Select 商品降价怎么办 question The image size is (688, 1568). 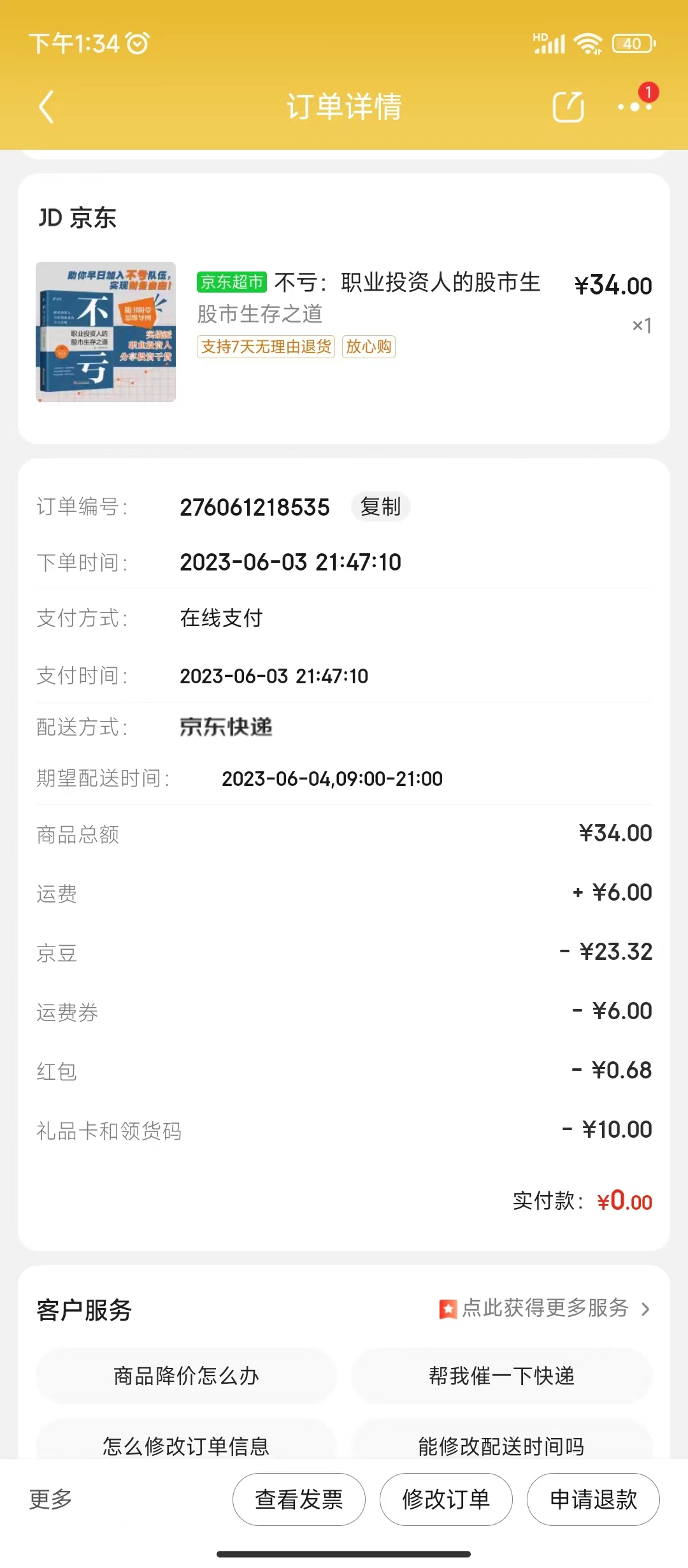click(186, 1376)
